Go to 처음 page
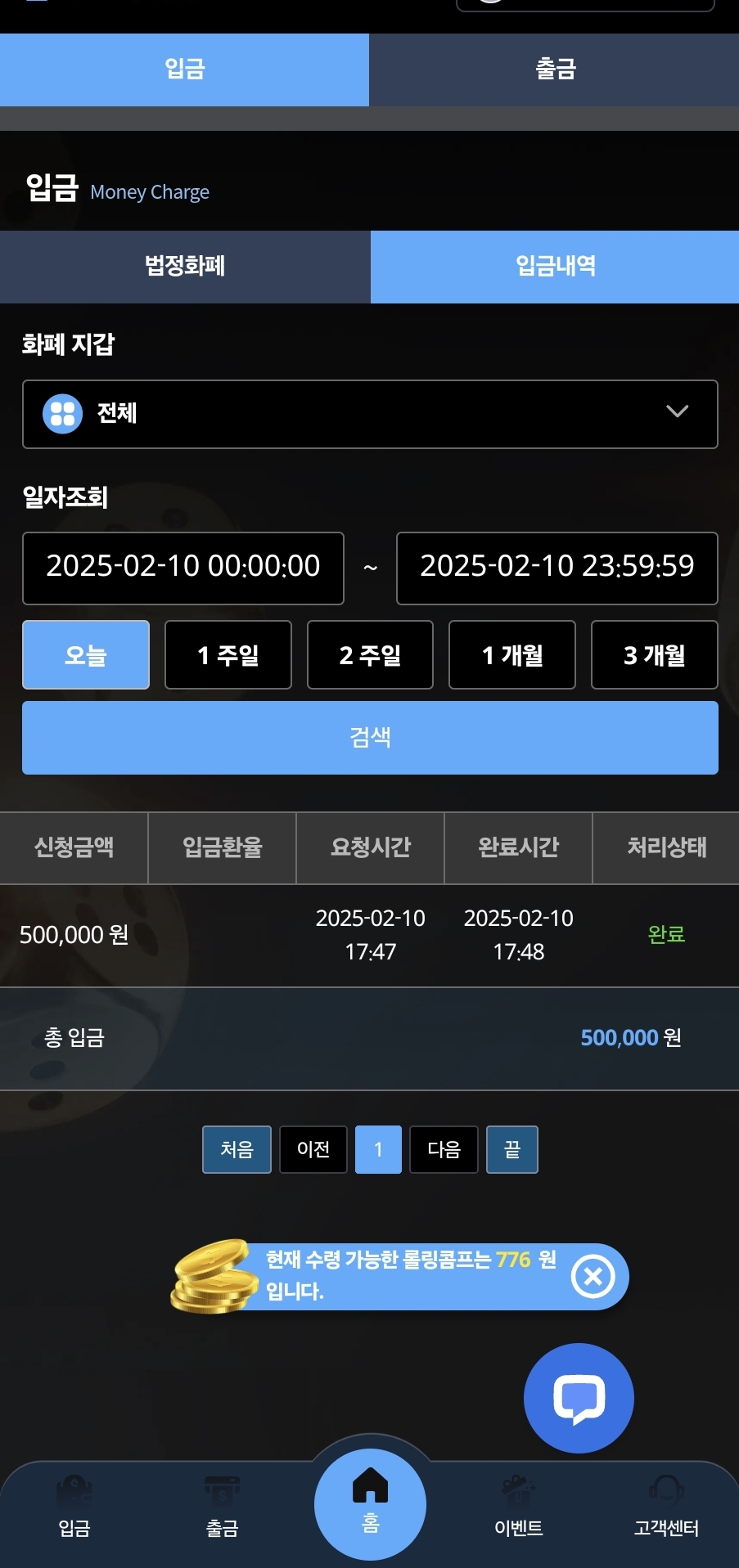The width and height of the screenshot is (739, 1568). click(x=237, y=1149)
